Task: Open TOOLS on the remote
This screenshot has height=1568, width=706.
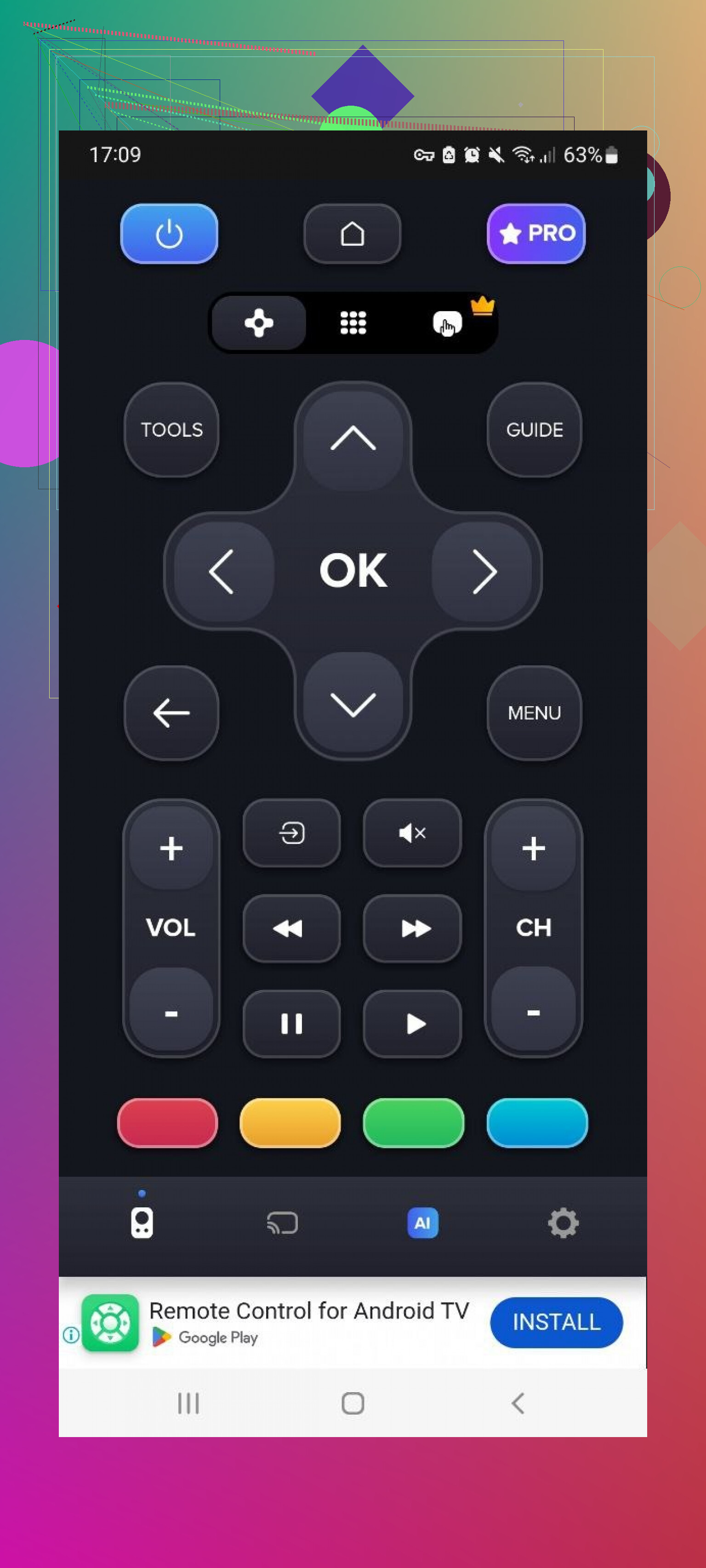Action: point(172,430)
